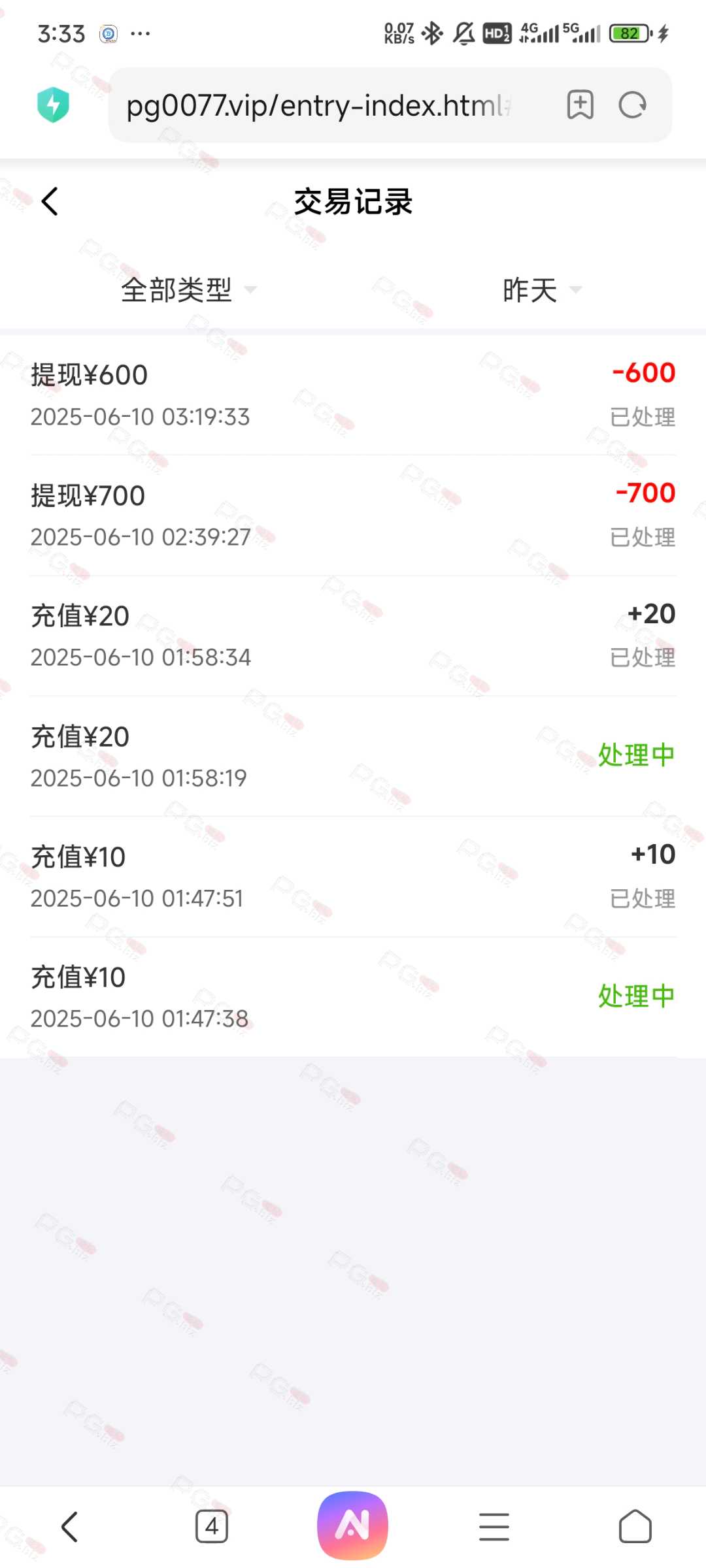Screen dimensions: 706x1568
Task: Open the browser tab switcher showing 4
Action: (x=212, y=1526)
